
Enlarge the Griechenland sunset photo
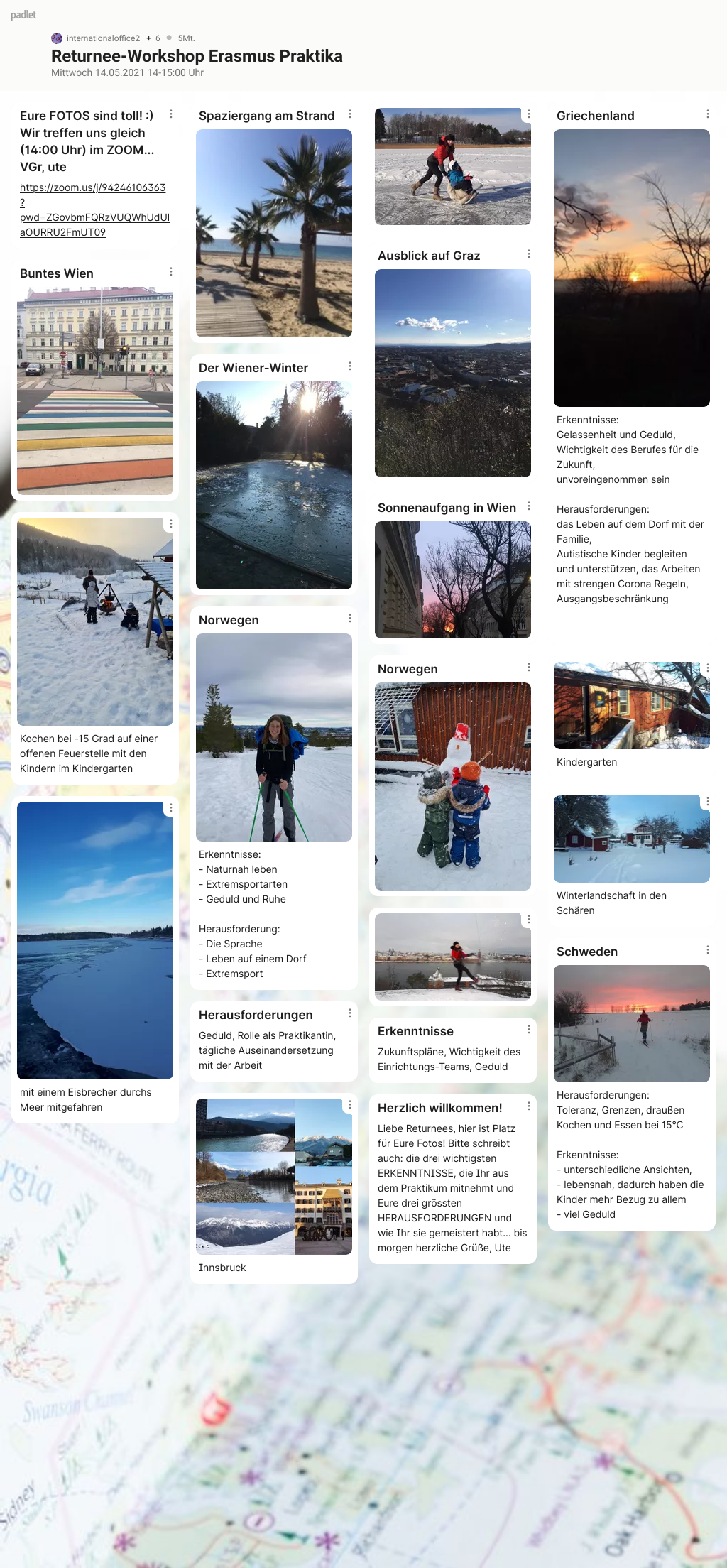[x=632, y=268]
